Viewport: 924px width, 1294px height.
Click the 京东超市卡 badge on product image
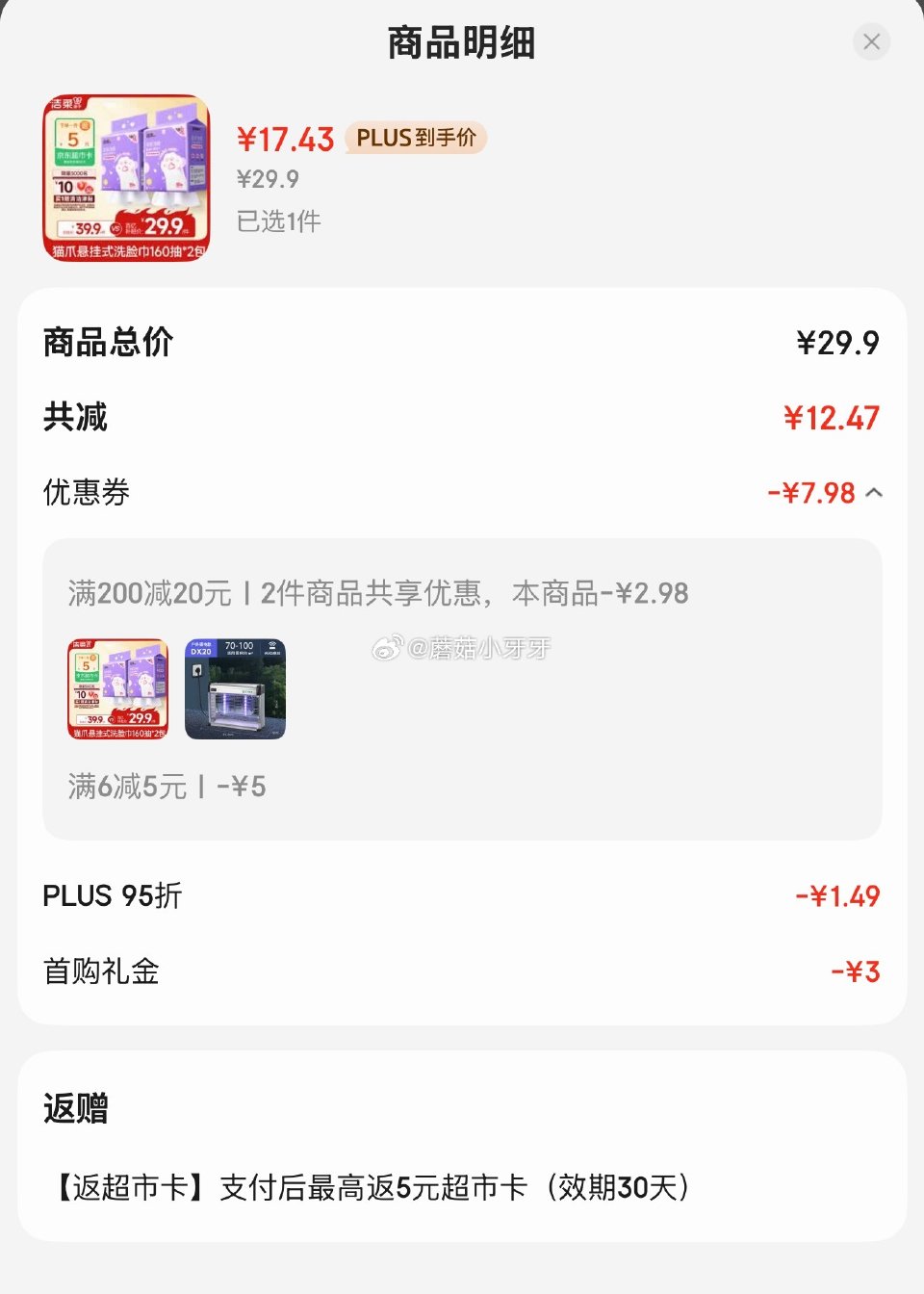75,157
